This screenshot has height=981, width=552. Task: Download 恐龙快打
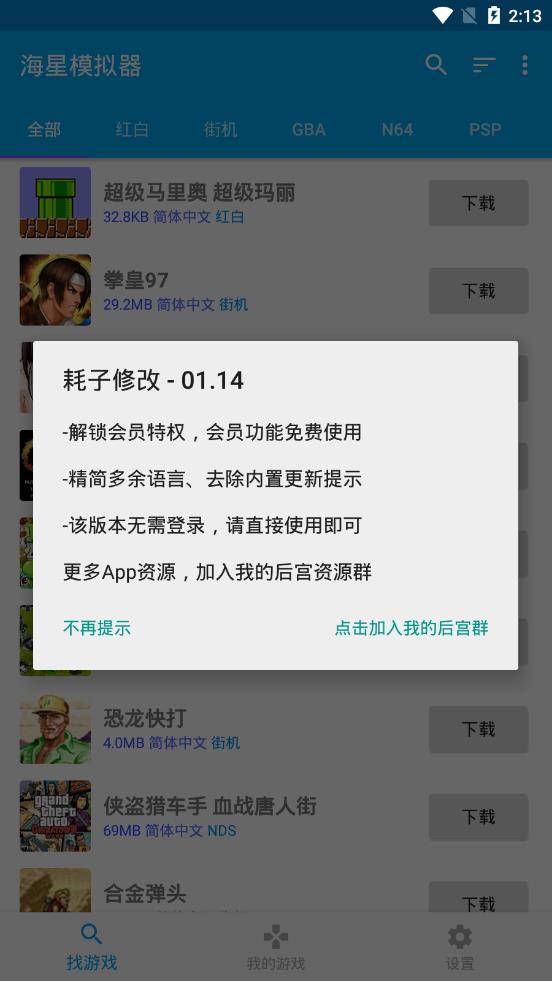click(x=478, y=729)
